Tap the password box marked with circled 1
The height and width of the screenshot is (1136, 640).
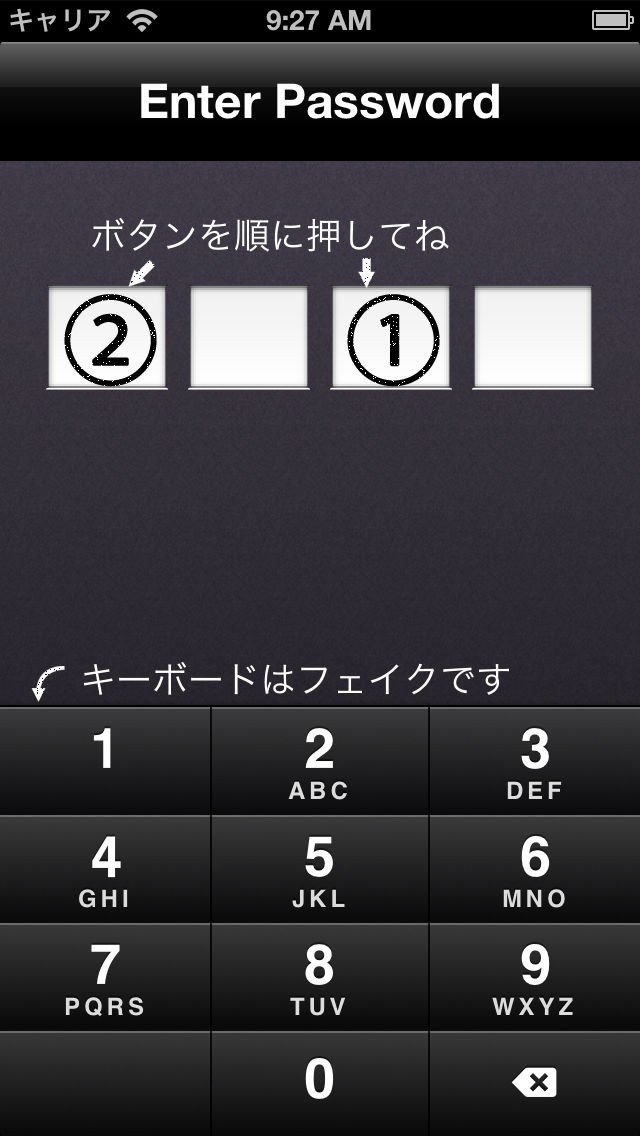click(x=391, y=337)
